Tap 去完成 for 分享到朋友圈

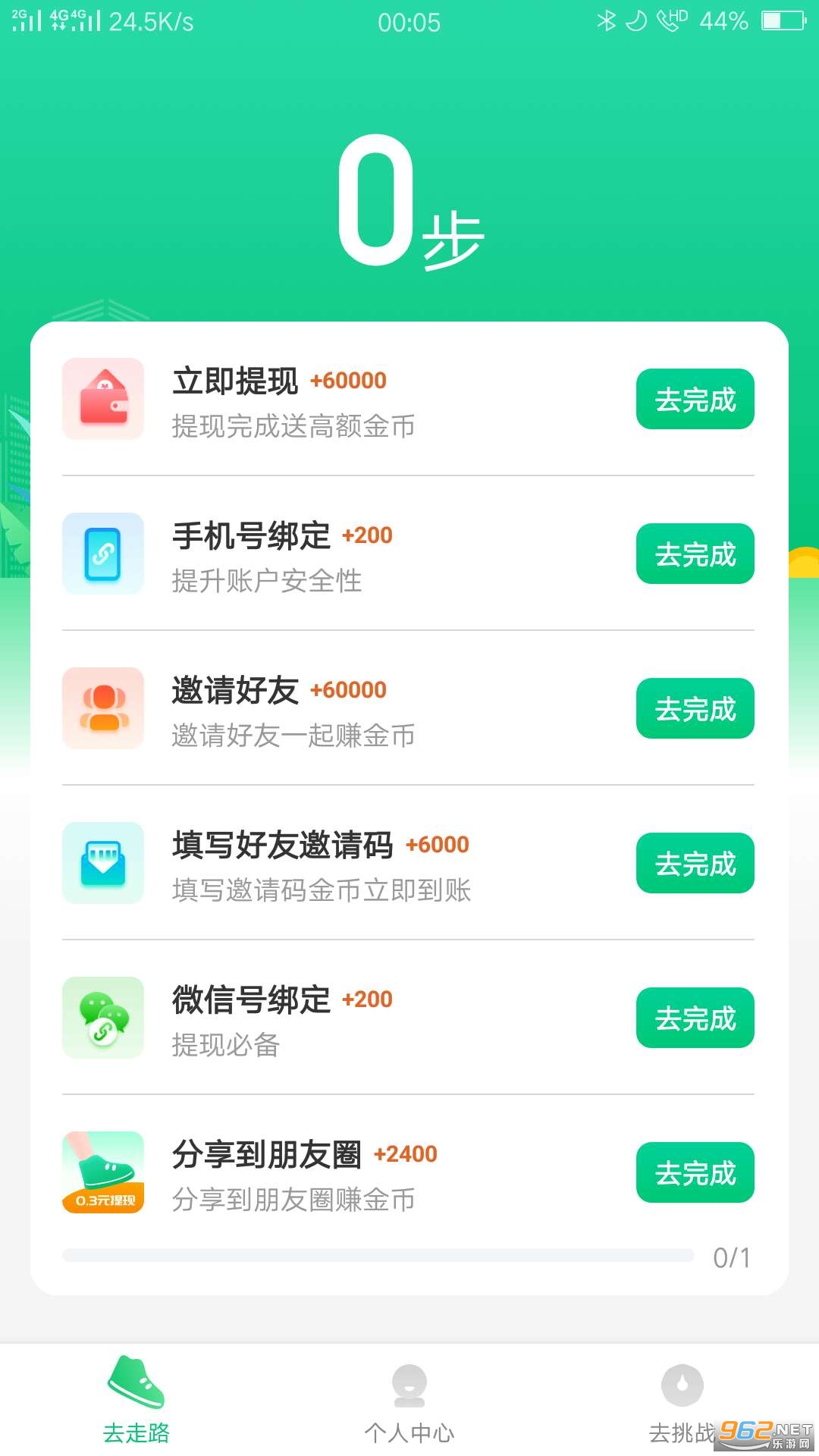(x=695, y=1172)
